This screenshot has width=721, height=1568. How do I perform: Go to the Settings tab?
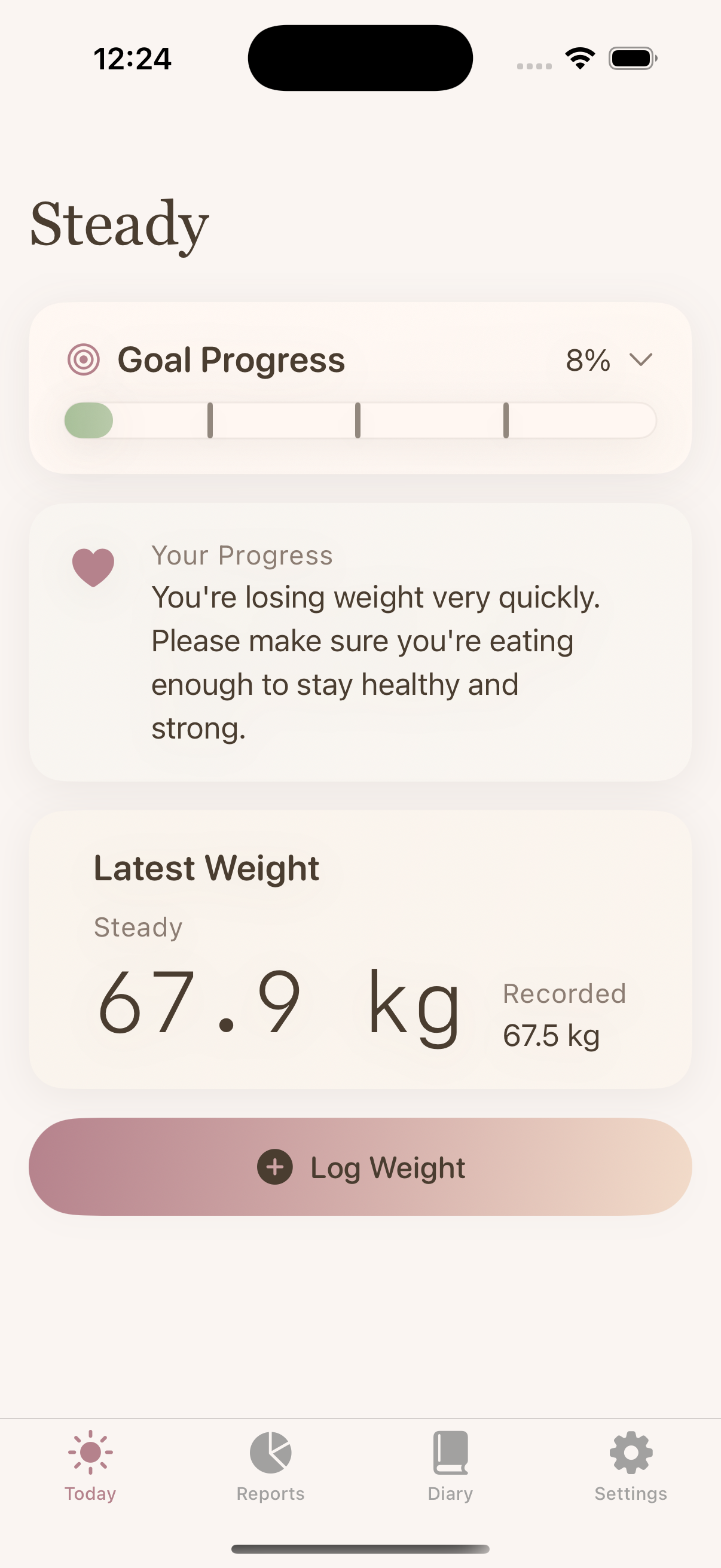tap(630, 1466)
